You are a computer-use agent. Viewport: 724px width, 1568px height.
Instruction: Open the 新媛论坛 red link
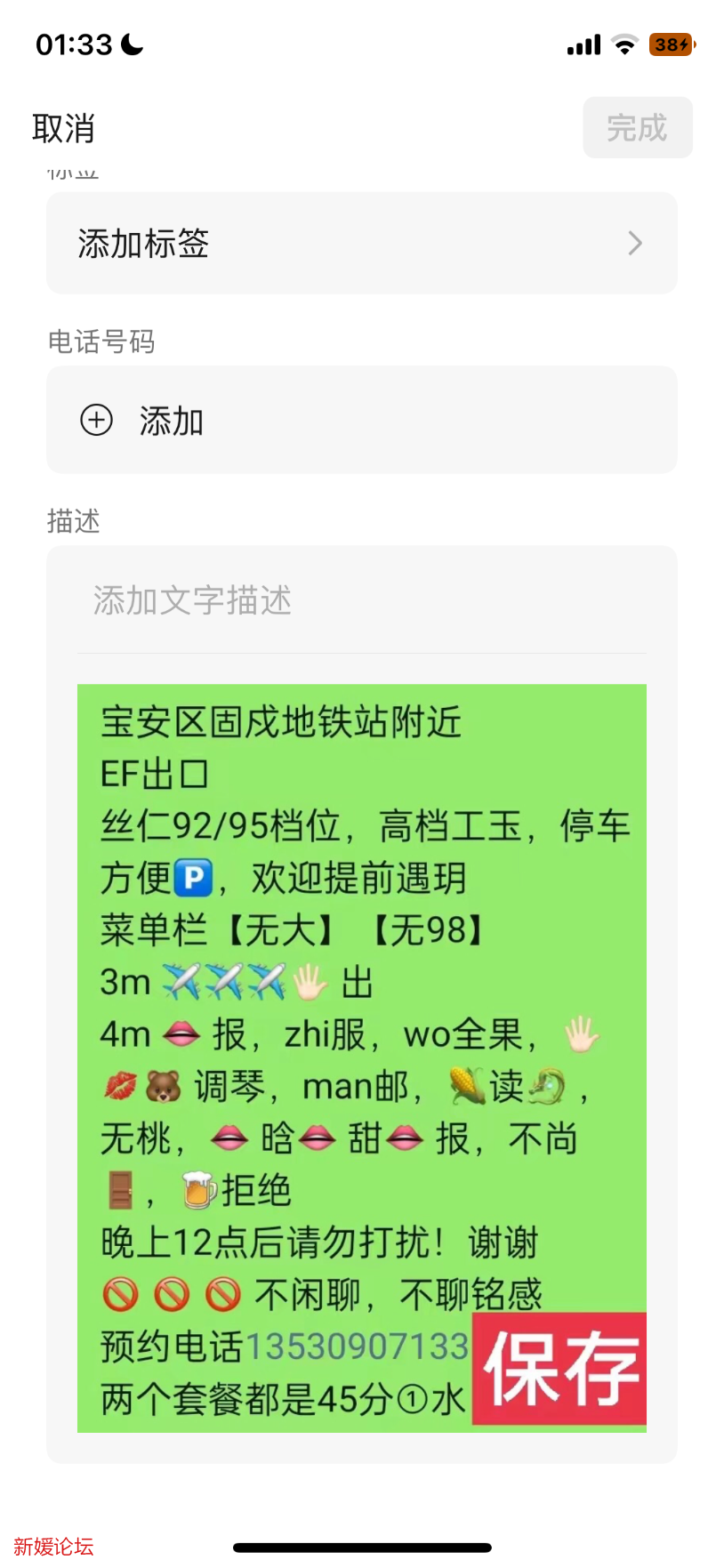pyautogui.click(x=53, y=1544)
